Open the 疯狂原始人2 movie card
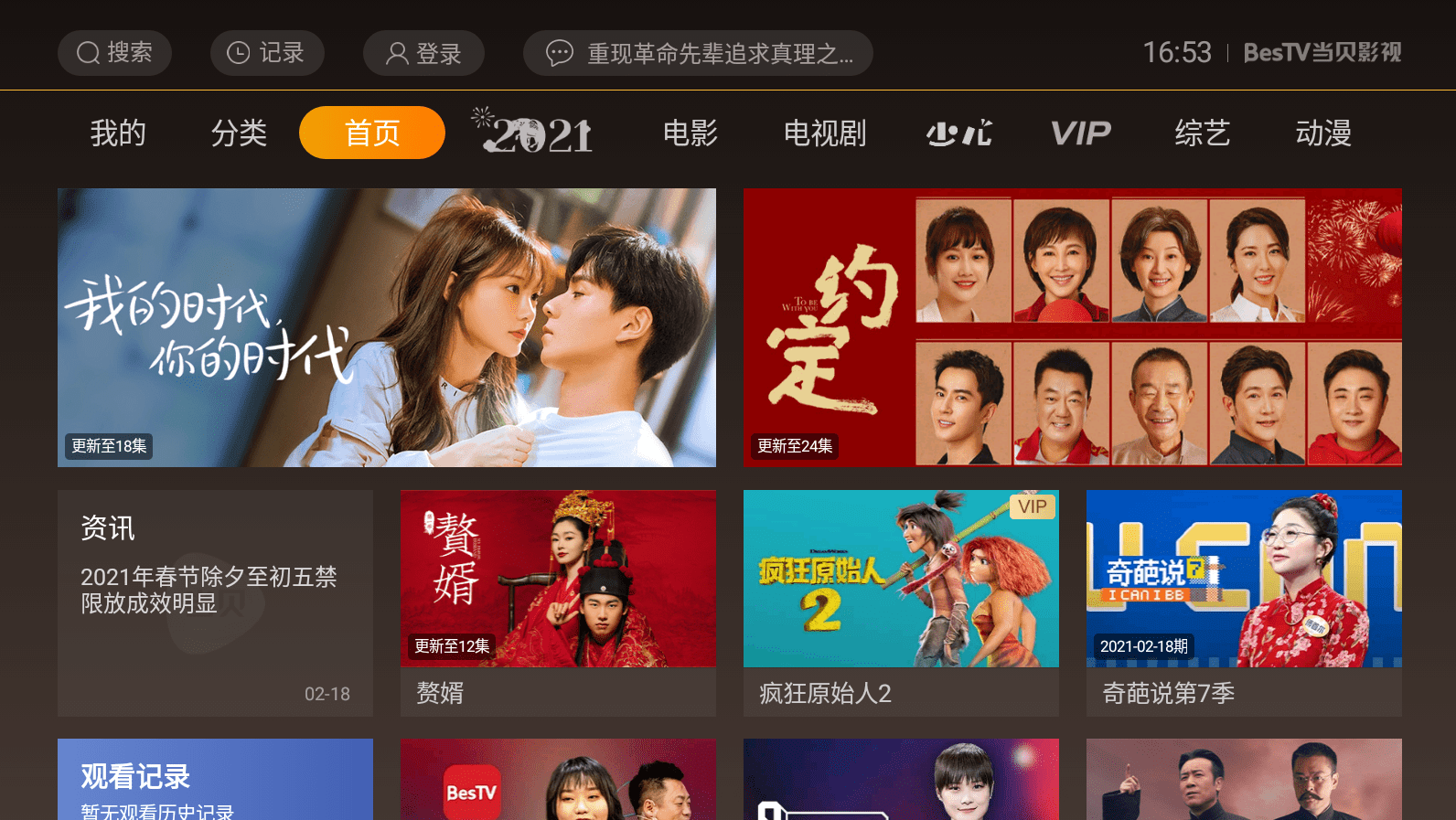Viewport: 1456px width, 820px height. coord(901,602)
